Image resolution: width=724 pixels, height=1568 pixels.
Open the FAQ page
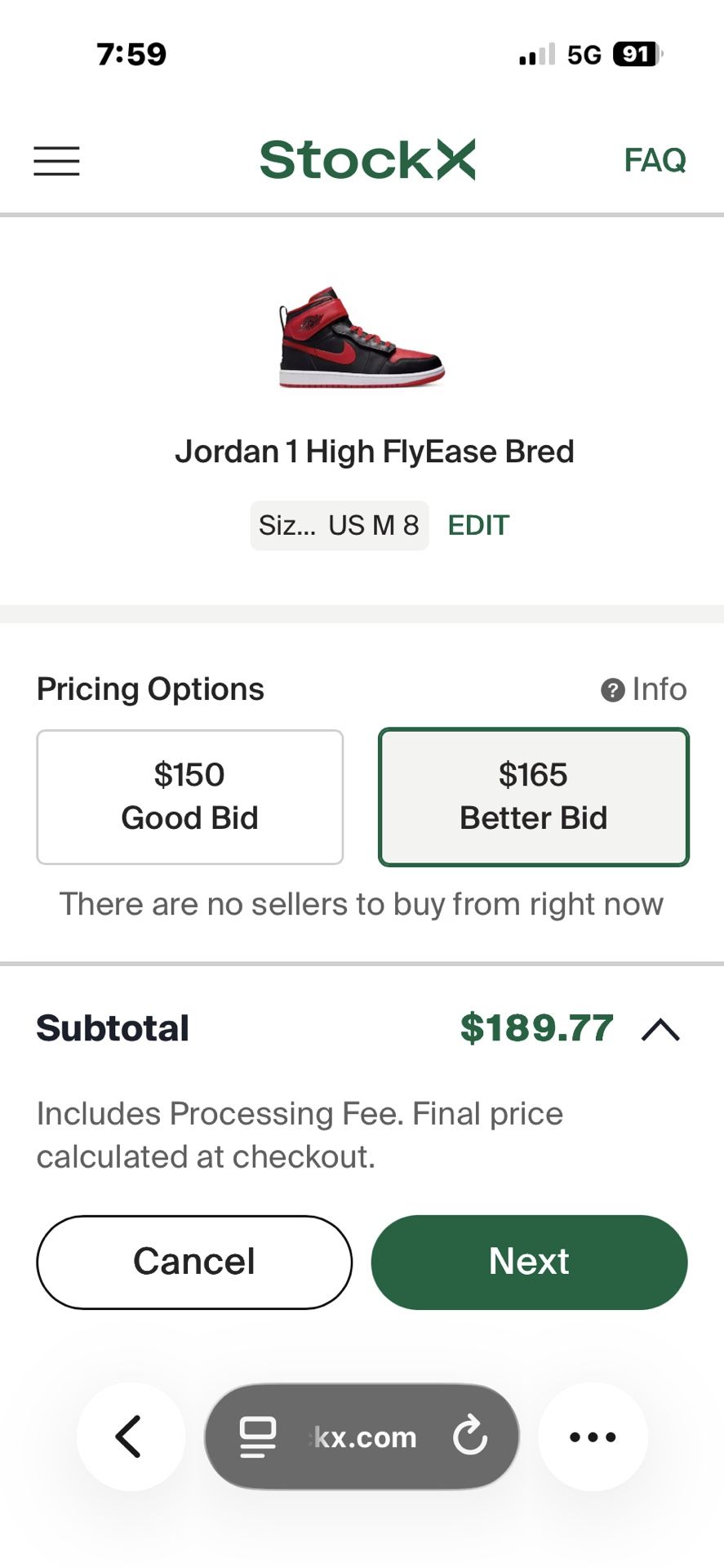[x=654, y=160]
